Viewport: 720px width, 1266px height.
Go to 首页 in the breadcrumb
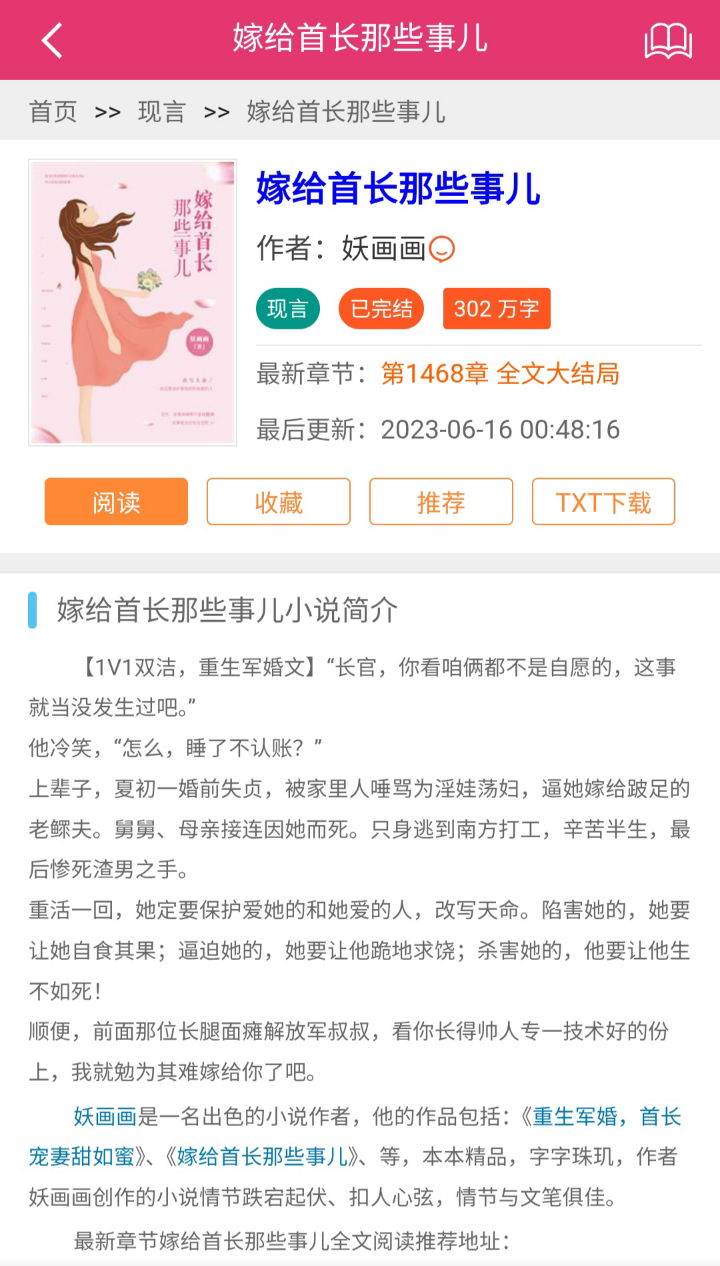(53, 111)
